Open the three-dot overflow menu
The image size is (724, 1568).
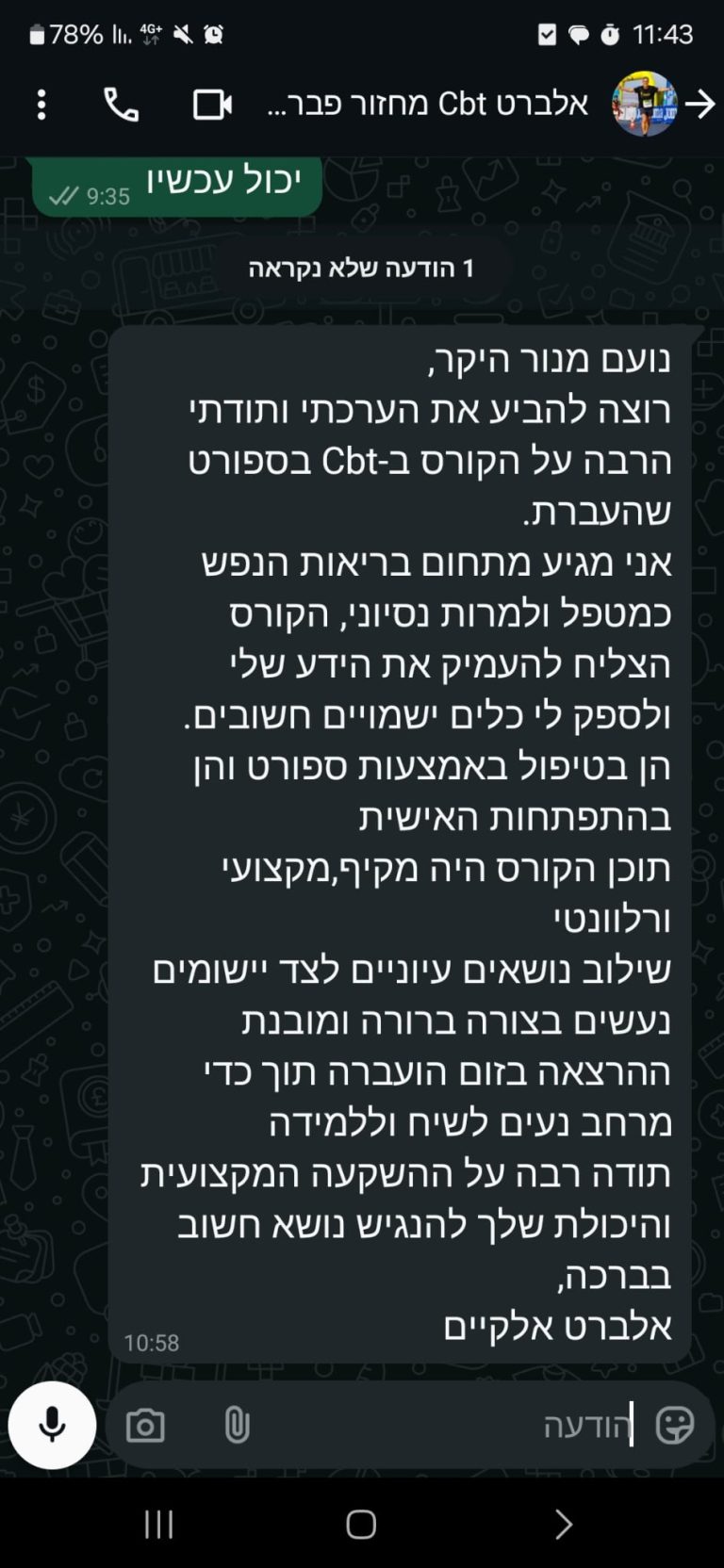[x=41, y=105]
